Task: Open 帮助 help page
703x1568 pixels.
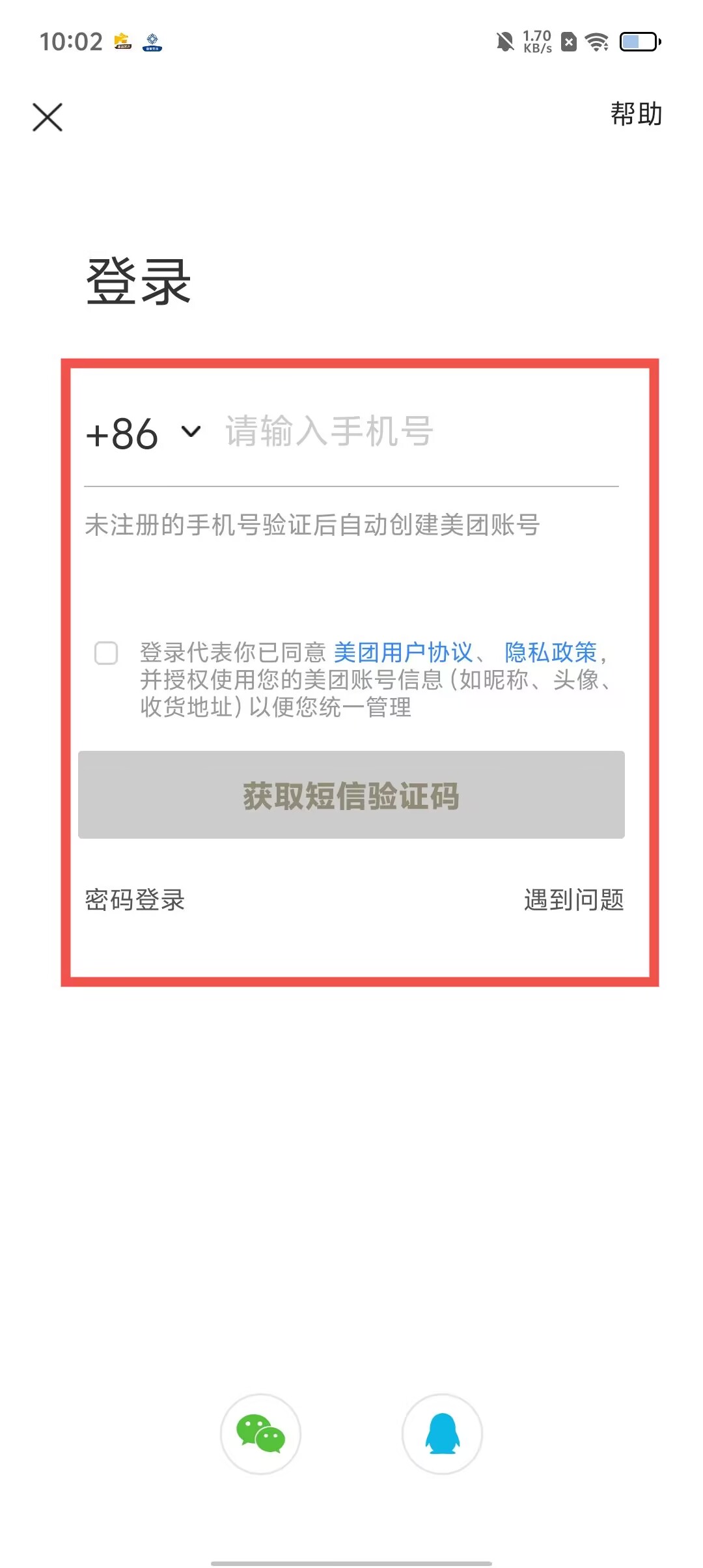Action: pos(636,114)
